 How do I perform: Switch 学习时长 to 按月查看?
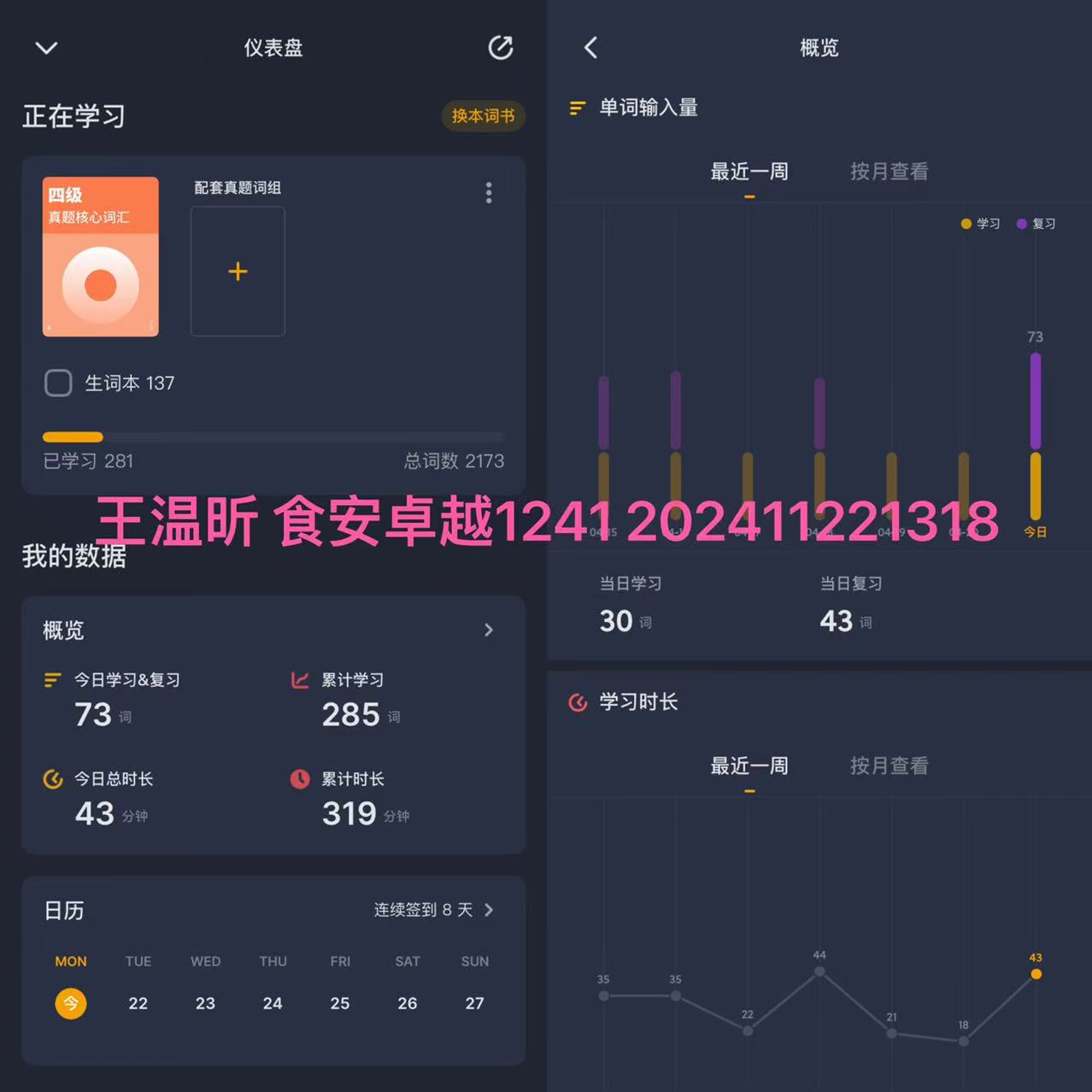pyautogui.click(x=889, y=766)
